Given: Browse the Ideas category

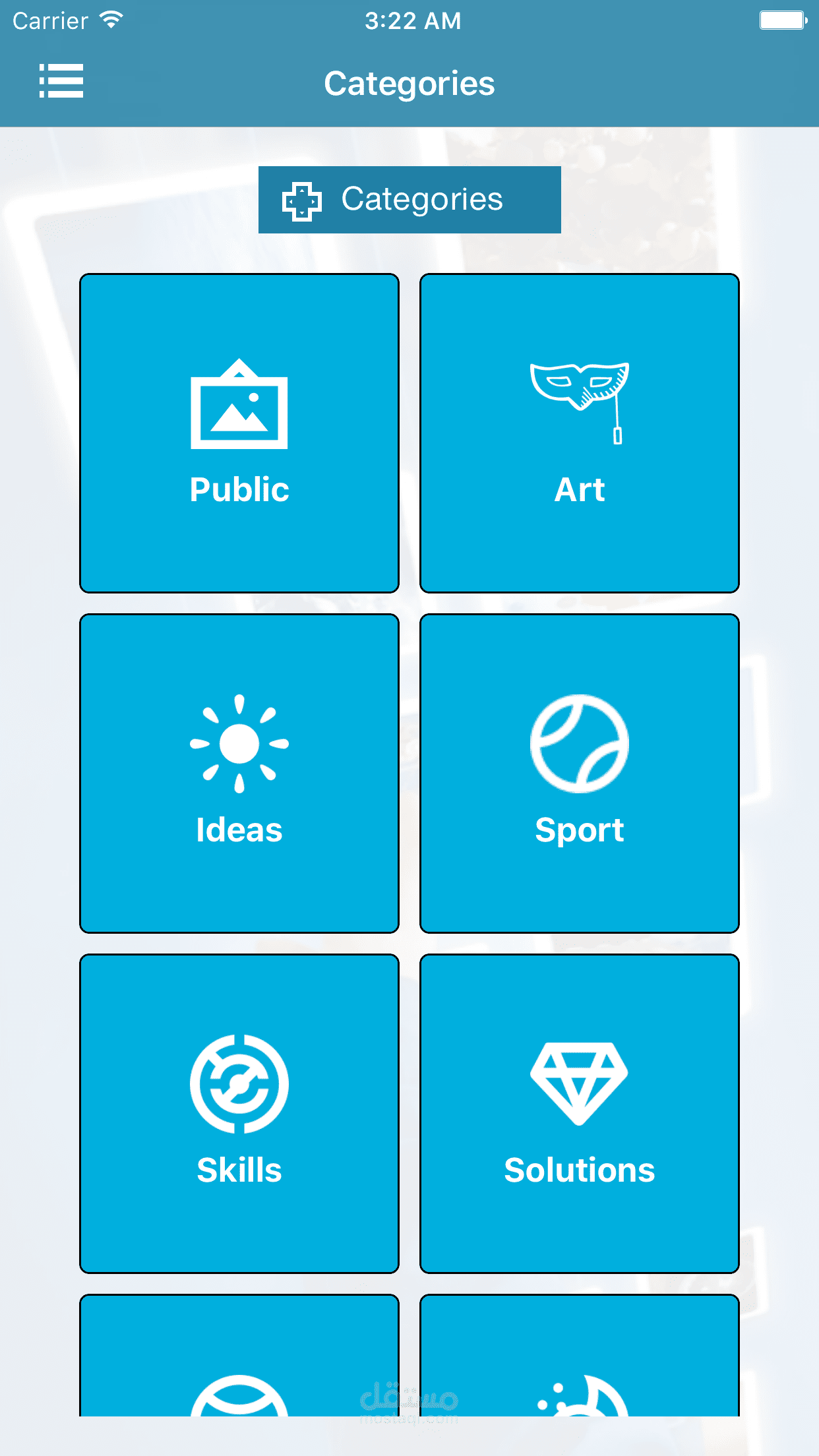Looking at the screenshot, I should point(239,773).
